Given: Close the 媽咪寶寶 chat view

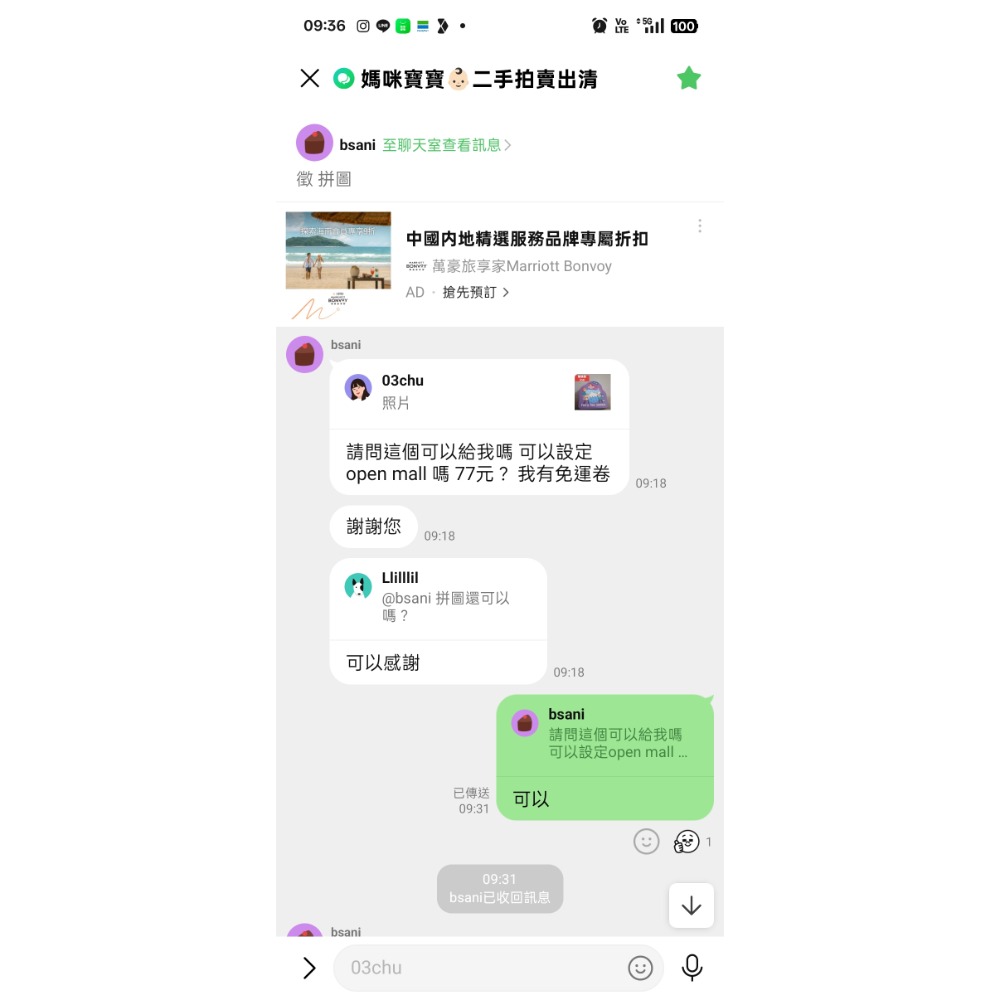Looking at the screenshot, I should pyautogui.click(x=310, y=79).
